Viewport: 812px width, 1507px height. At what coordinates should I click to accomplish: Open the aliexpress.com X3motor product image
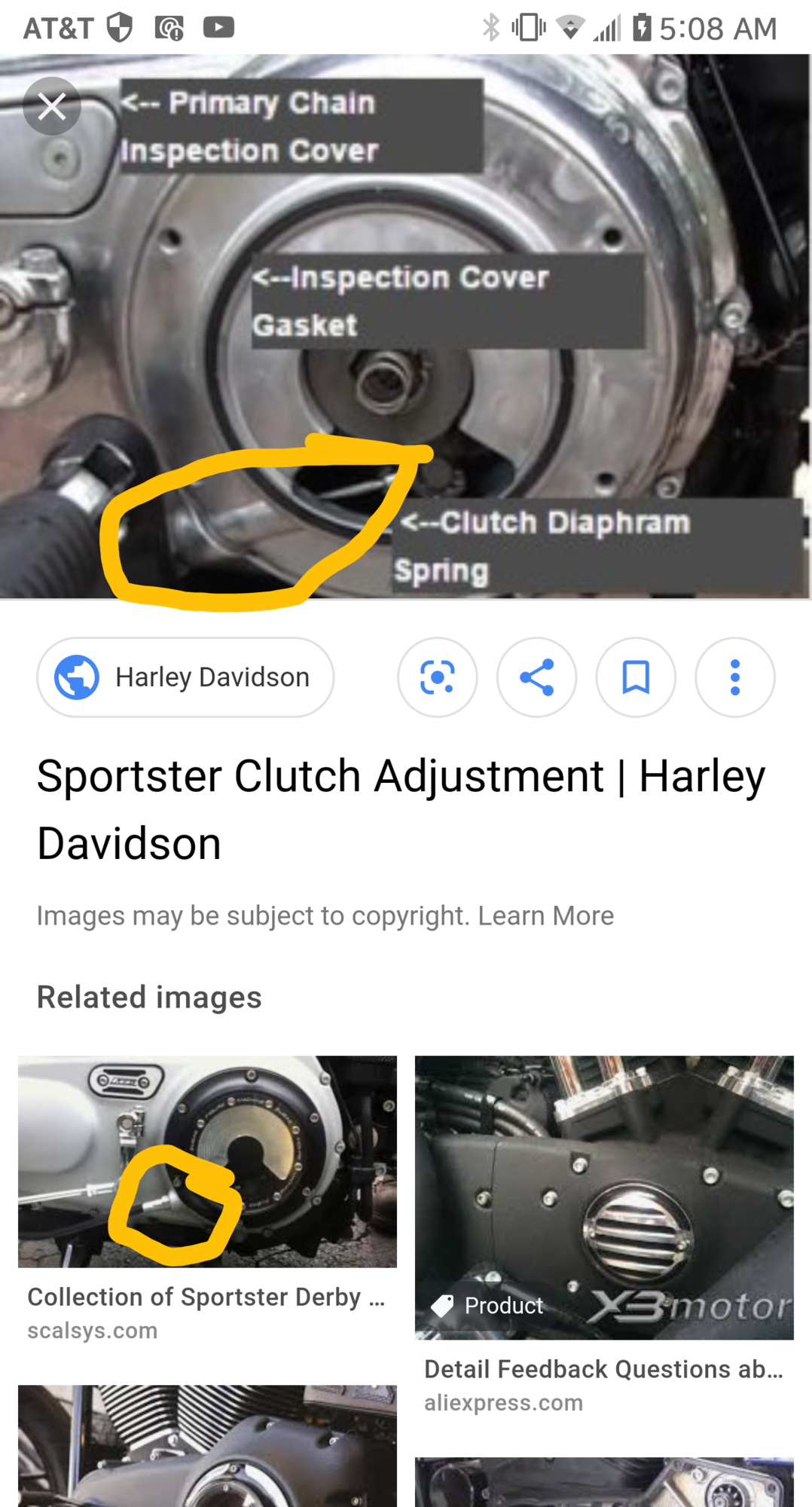coord(604,1197)
